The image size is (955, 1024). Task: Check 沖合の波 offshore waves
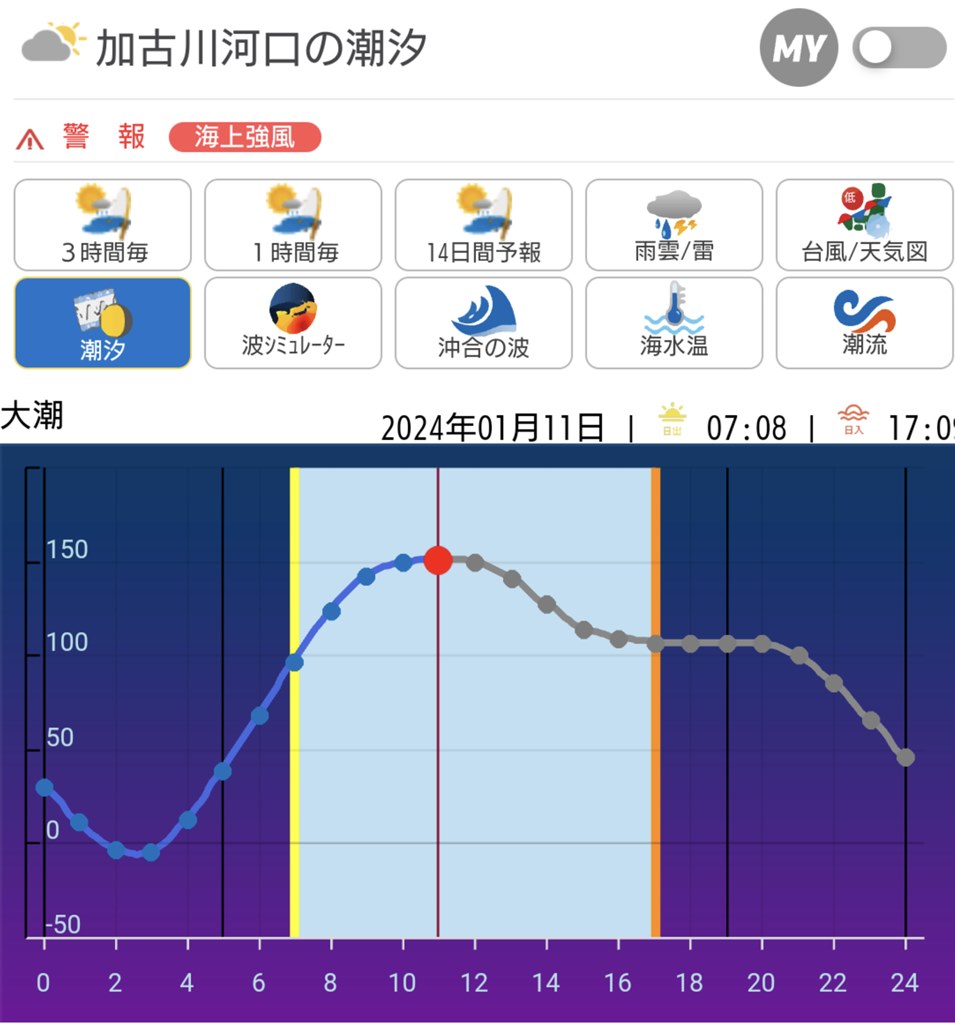pos(484,323)
